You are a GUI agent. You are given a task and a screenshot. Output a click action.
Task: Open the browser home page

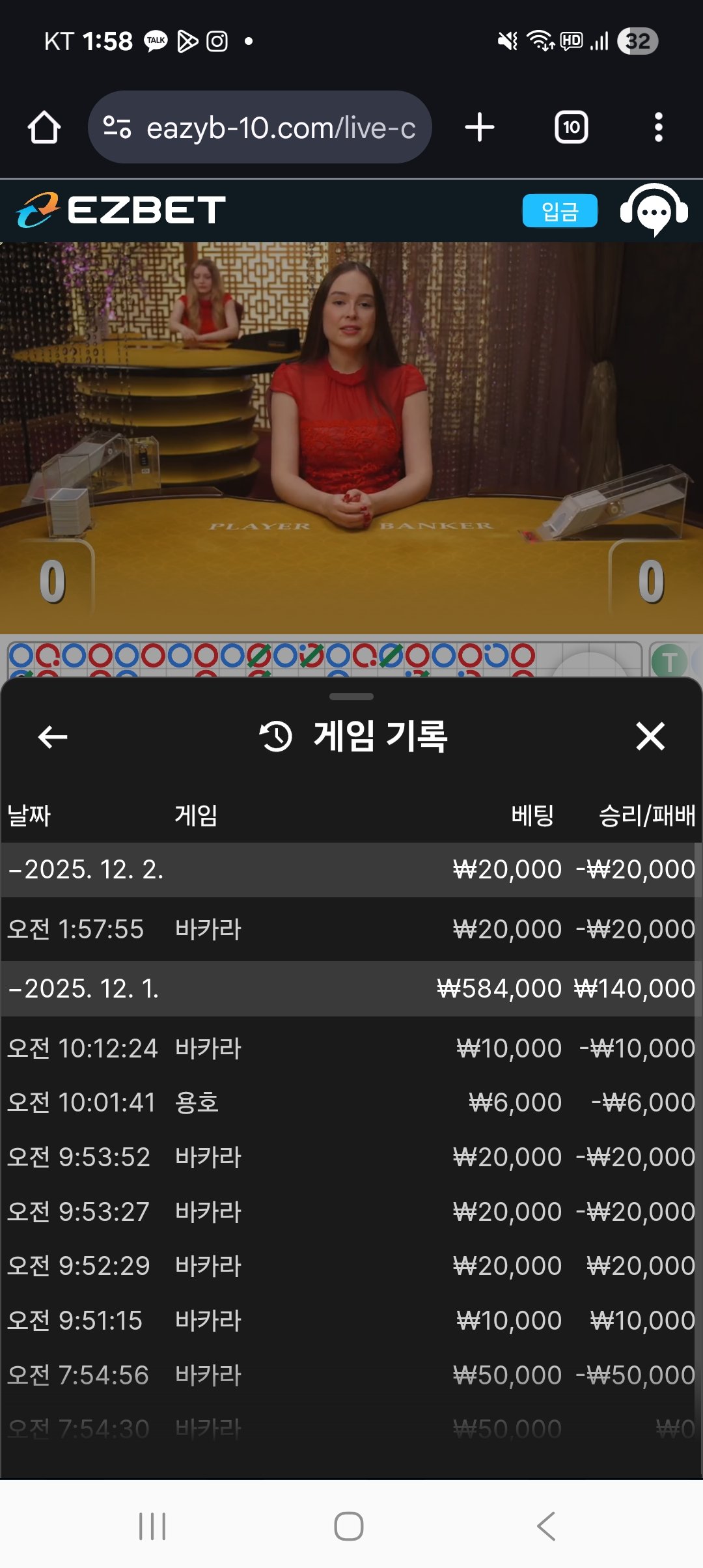pyautogui.click(x=44, y=127)
